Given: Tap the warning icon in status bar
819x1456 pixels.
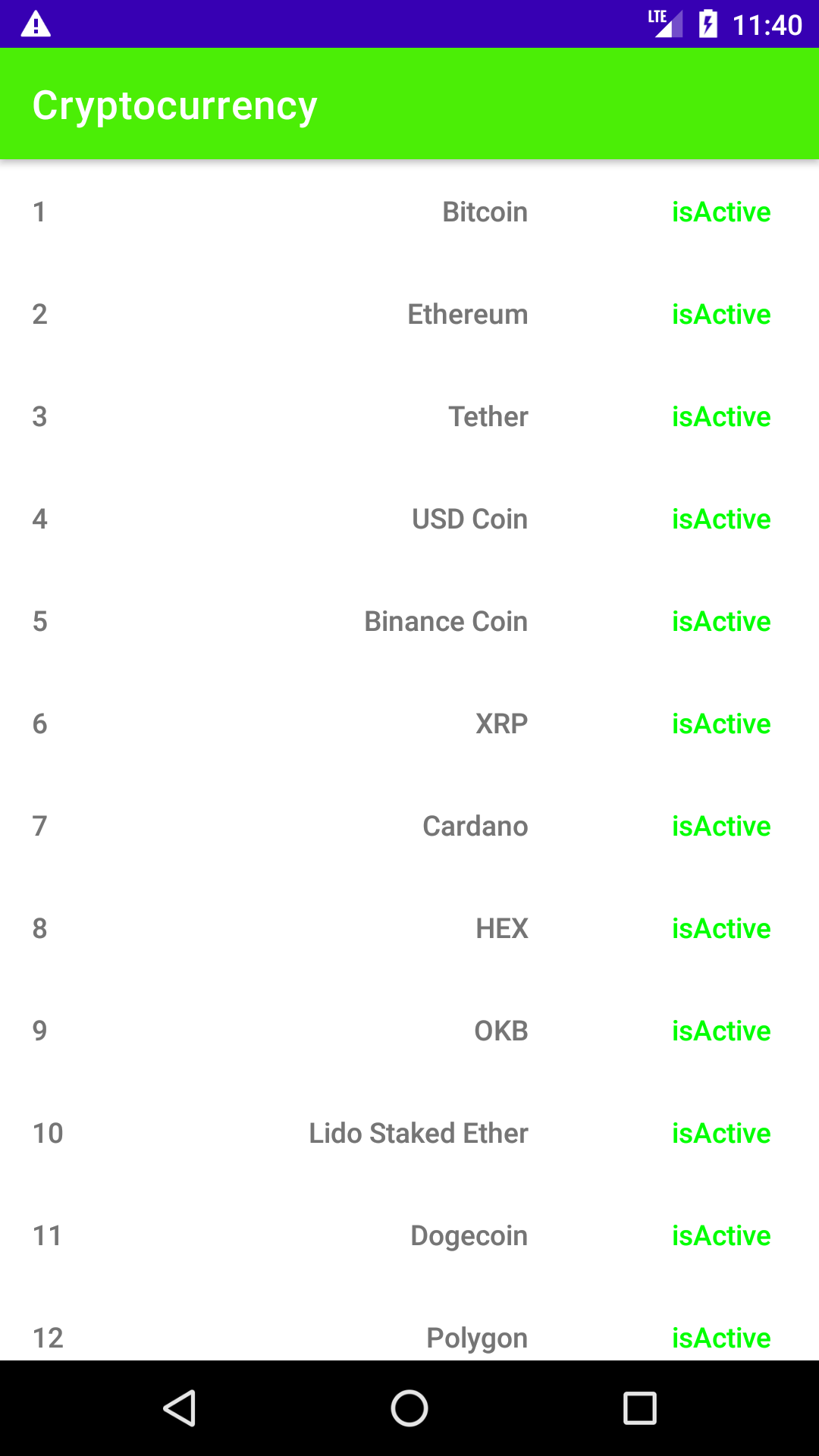Looking at the screenshot, I should 36,25.
